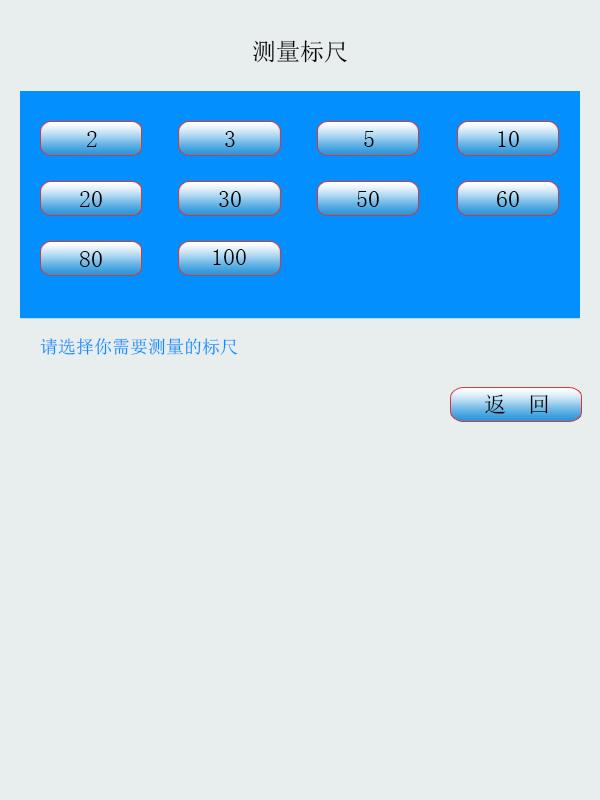Pick the 5 scale option

point(368,139)
